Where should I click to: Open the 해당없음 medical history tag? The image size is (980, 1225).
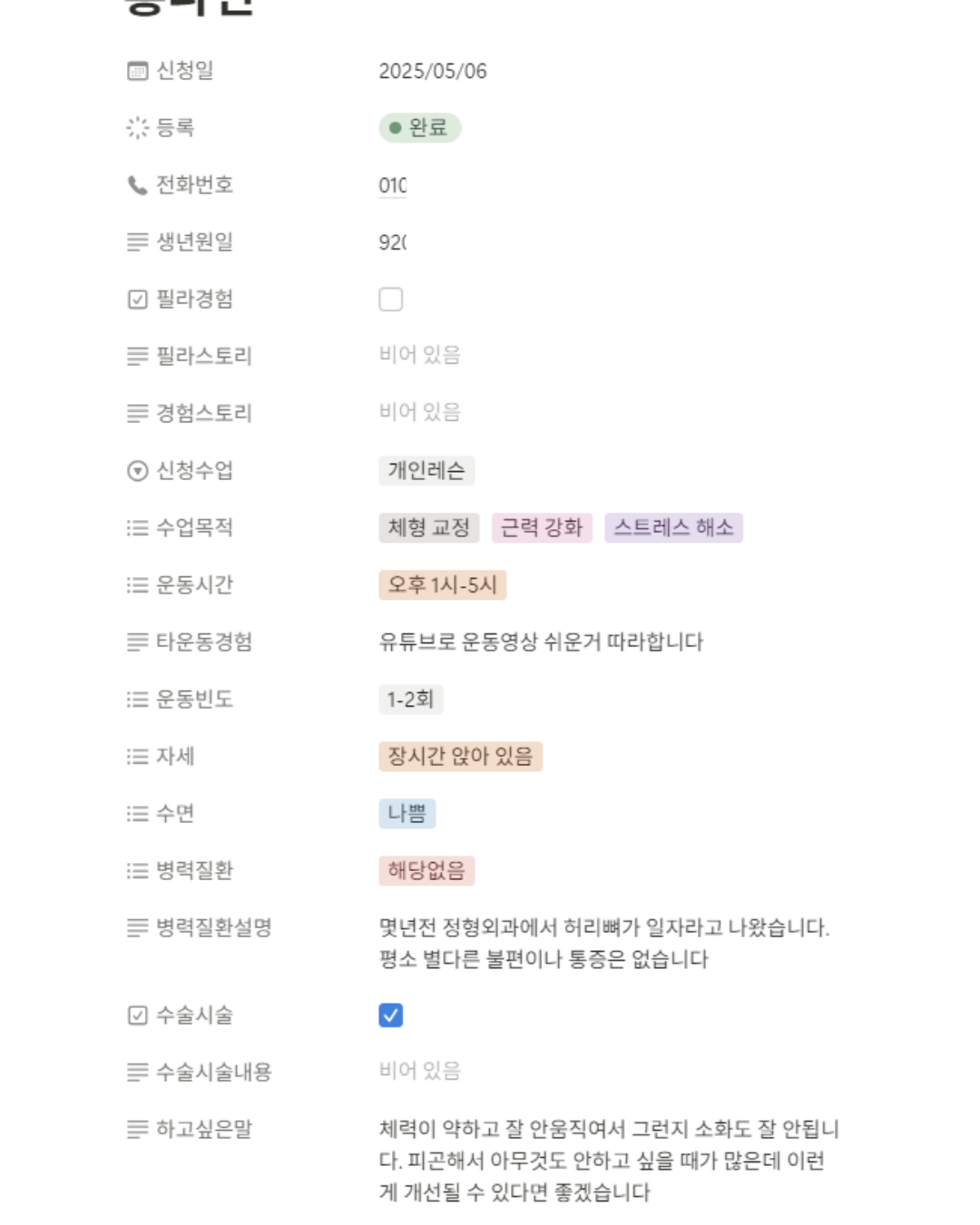[x=426, y=870]
